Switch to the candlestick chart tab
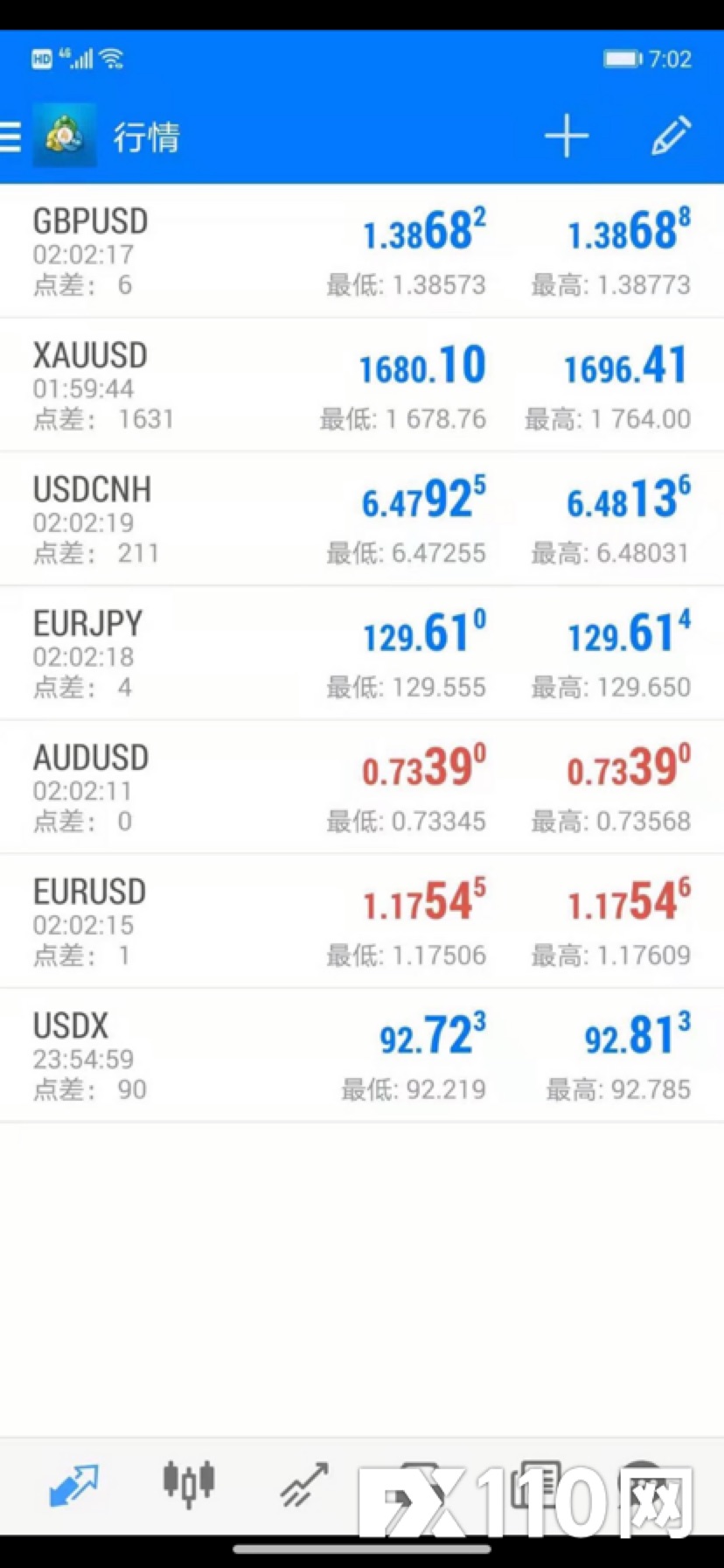 point(188,1484)
